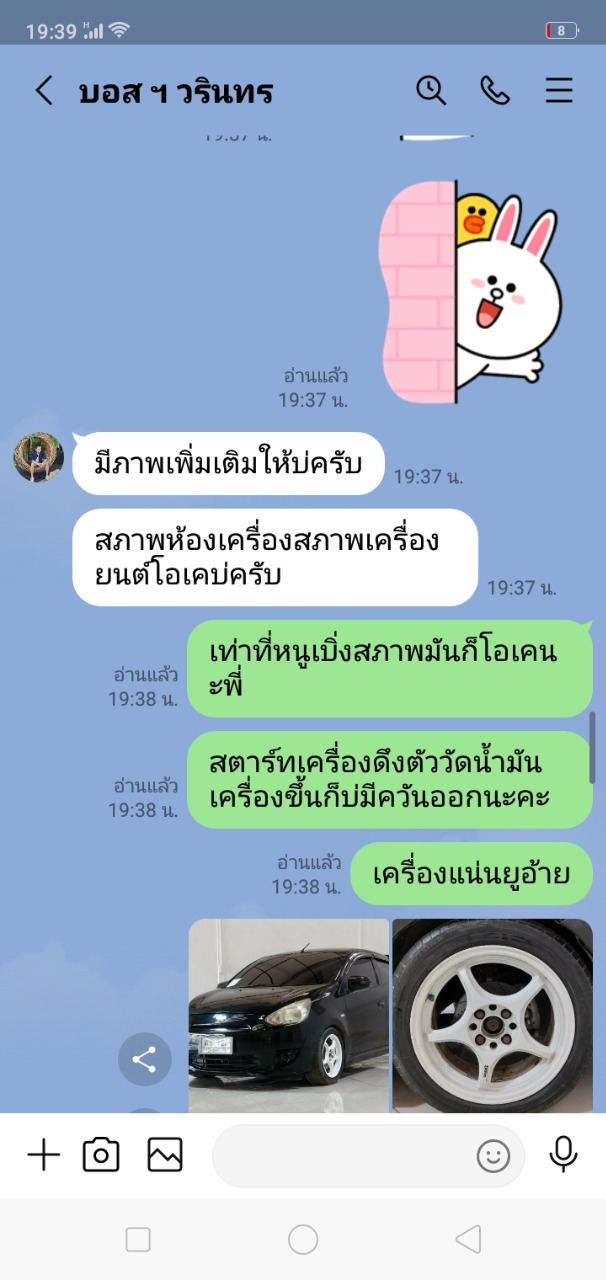Open the sender's profile picture

click(x=39, y=458)
